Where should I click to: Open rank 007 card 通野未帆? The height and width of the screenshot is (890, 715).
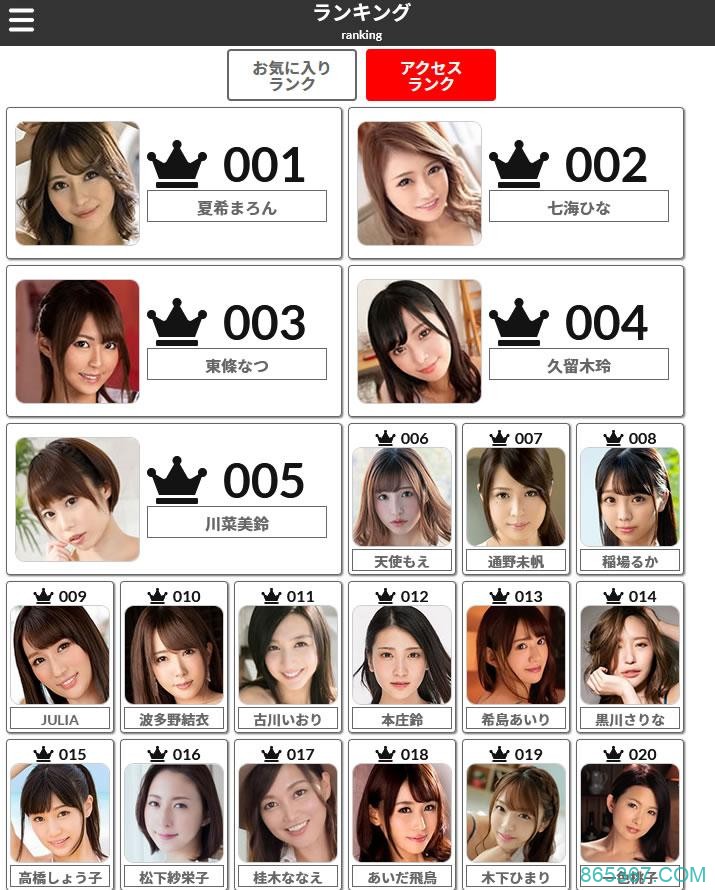point(516,499)
